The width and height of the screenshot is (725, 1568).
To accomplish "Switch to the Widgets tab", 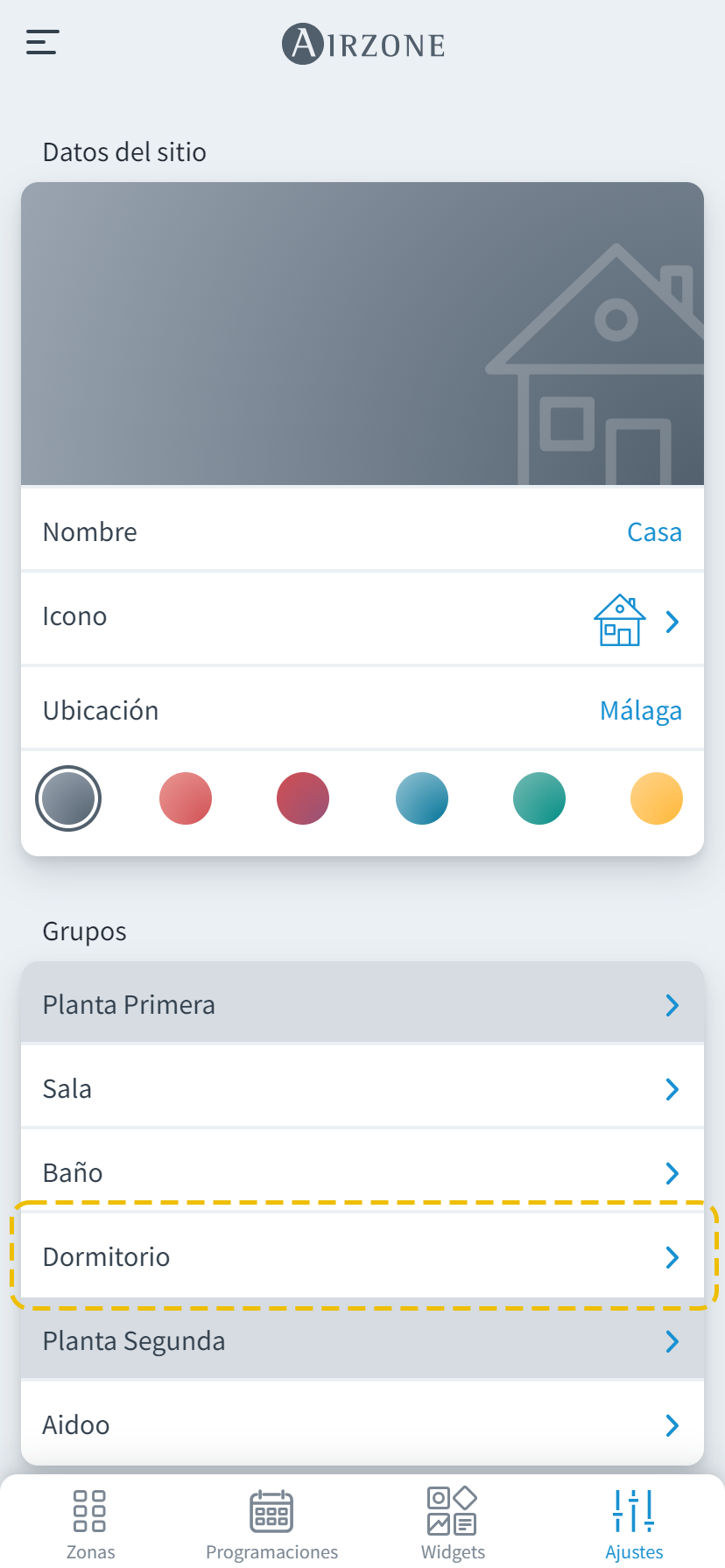I will [453, 1524].
